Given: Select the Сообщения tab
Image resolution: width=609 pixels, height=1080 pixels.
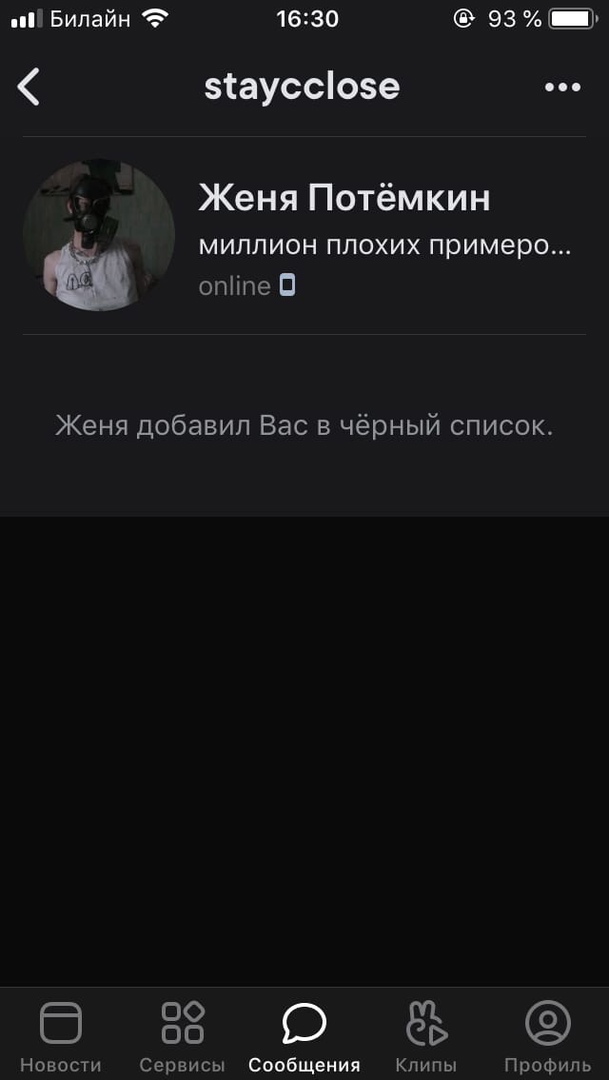Looking at the screenshot, I should point(304,1035).
